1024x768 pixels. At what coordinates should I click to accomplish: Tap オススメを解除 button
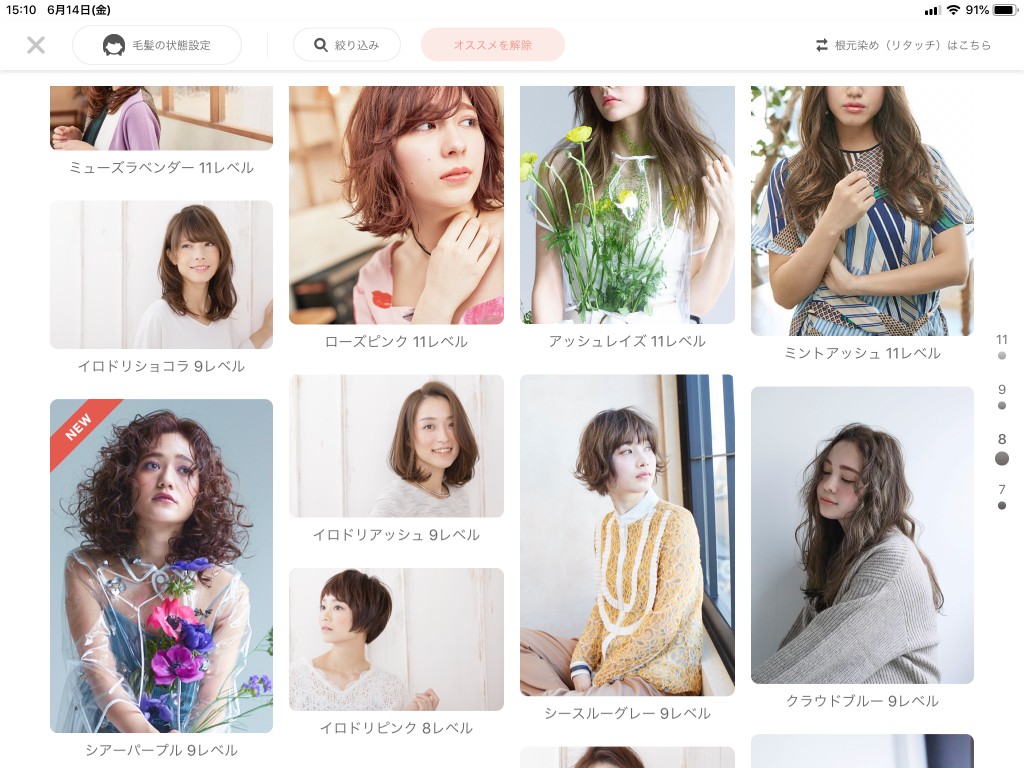click(x=492, y=45)
